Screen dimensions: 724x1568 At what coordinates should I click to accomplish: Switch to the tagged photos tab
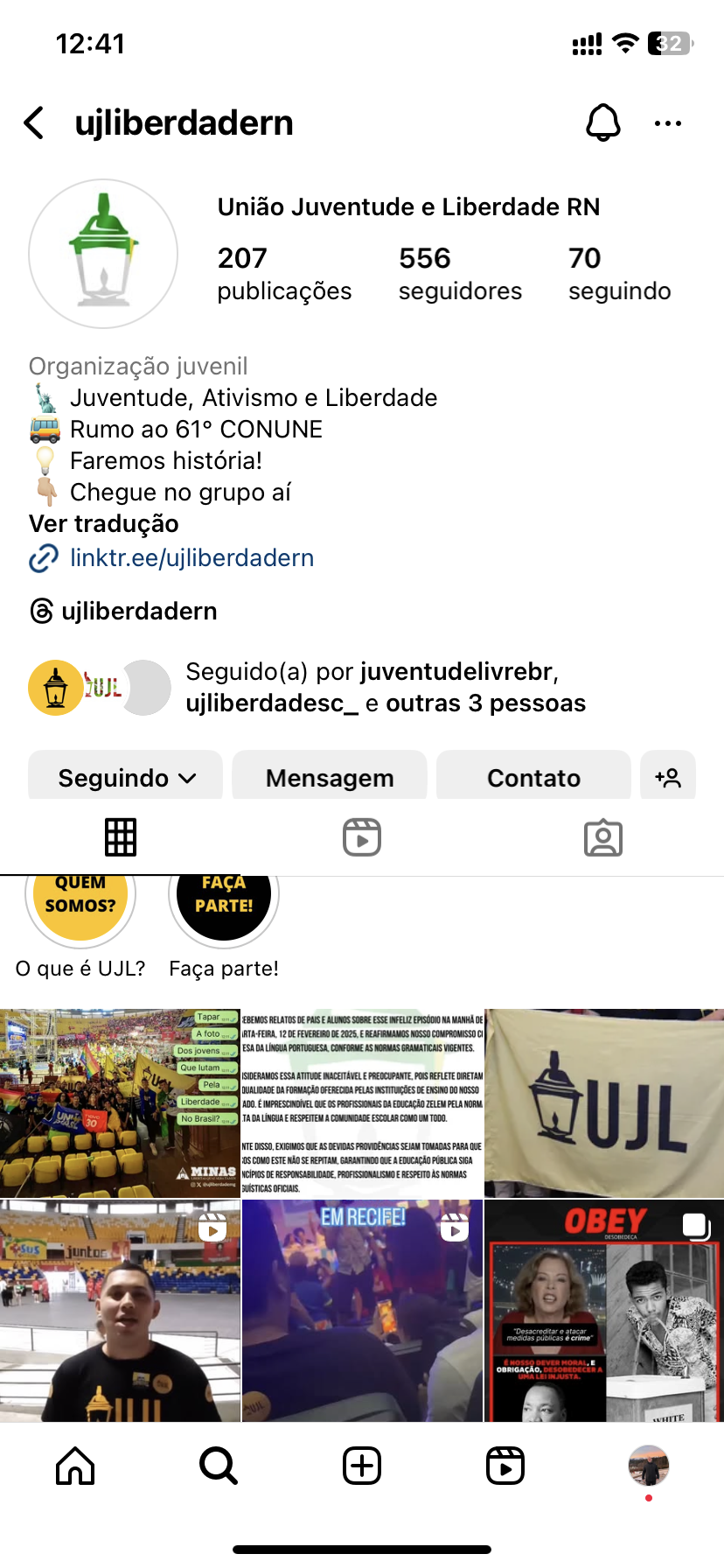603,837
